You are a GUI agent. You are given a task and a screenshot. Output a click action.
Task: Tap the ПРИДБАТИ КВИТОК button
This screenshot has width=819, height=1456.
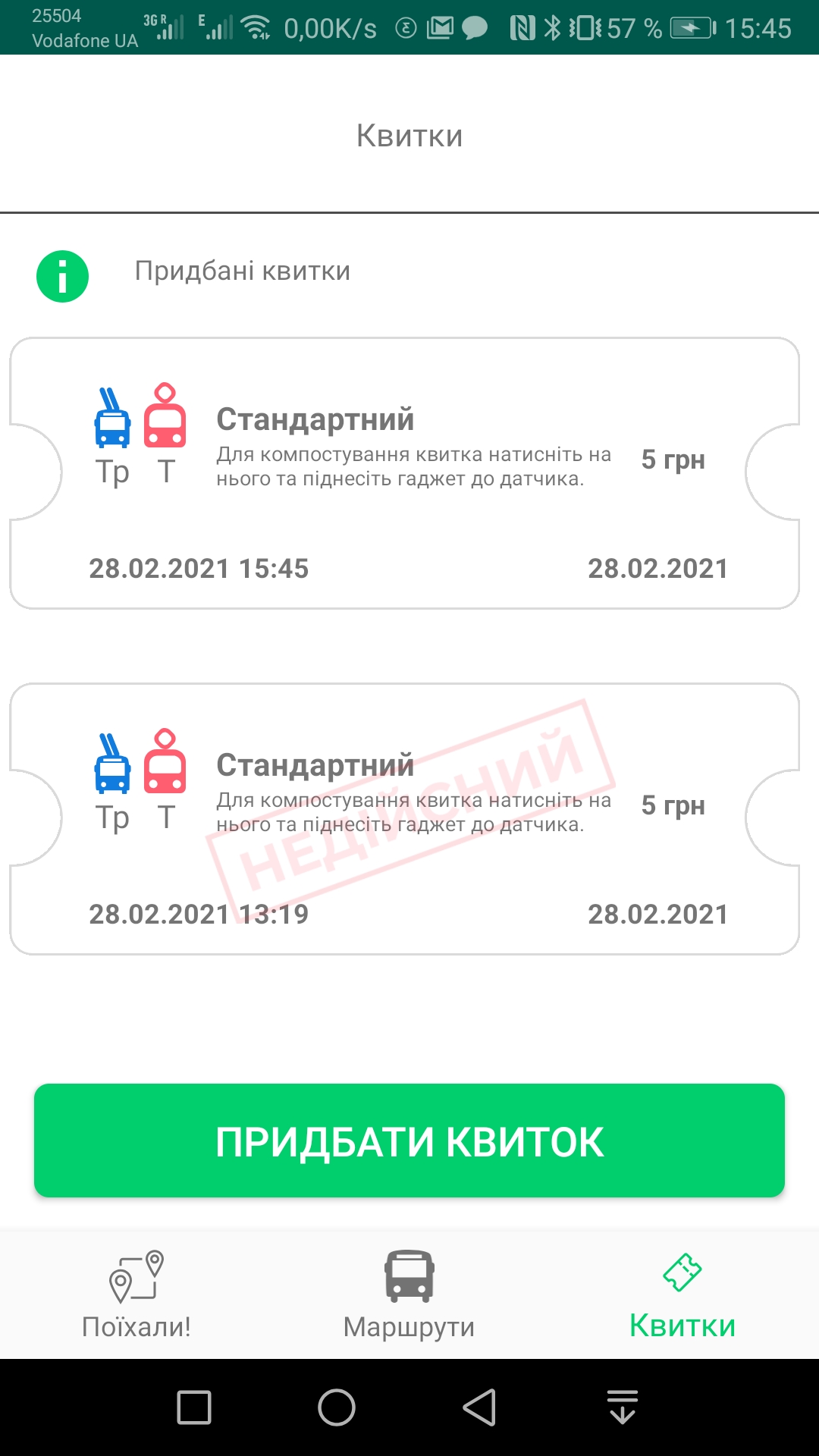(x=409, y=1141)
